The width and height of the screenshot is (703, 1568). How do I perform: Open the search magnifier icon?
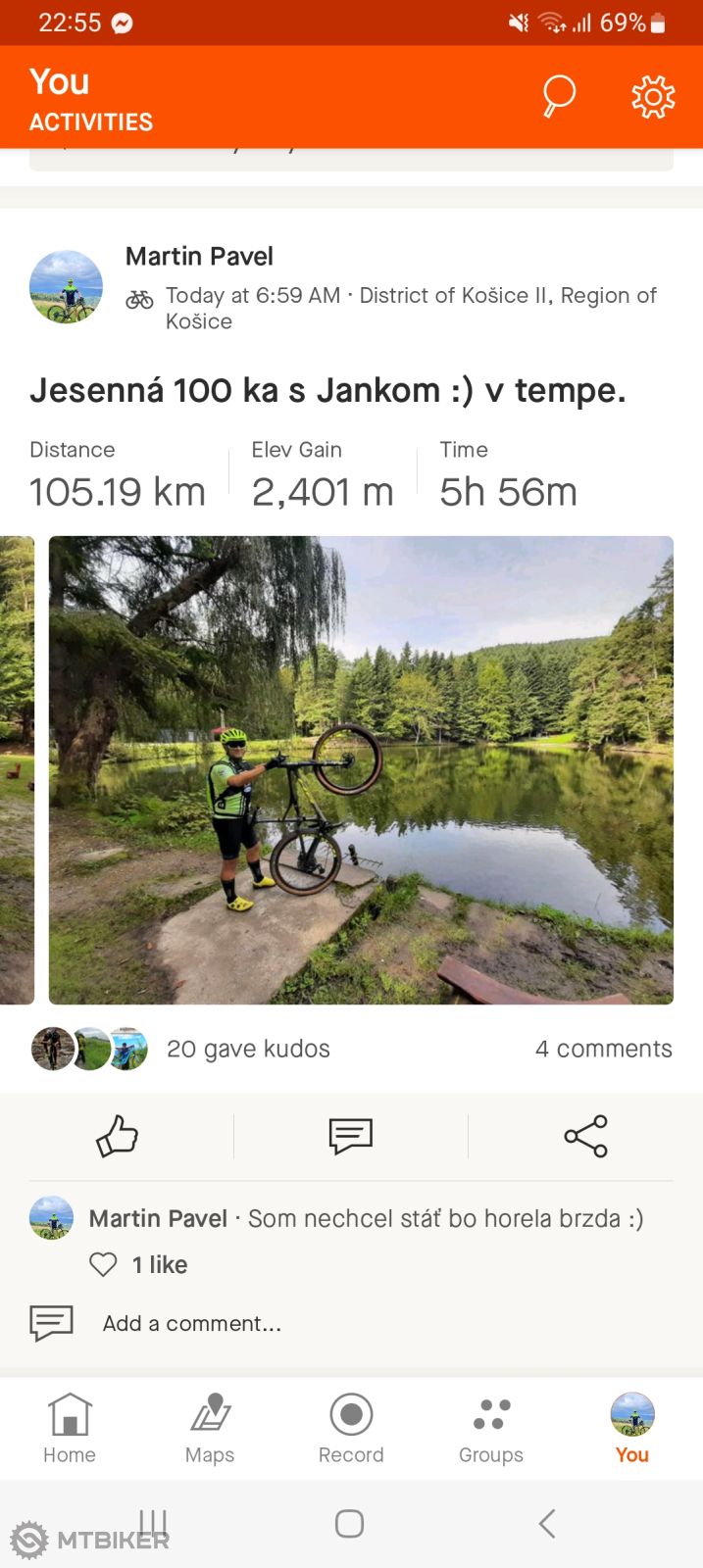(x=559, y=96)
